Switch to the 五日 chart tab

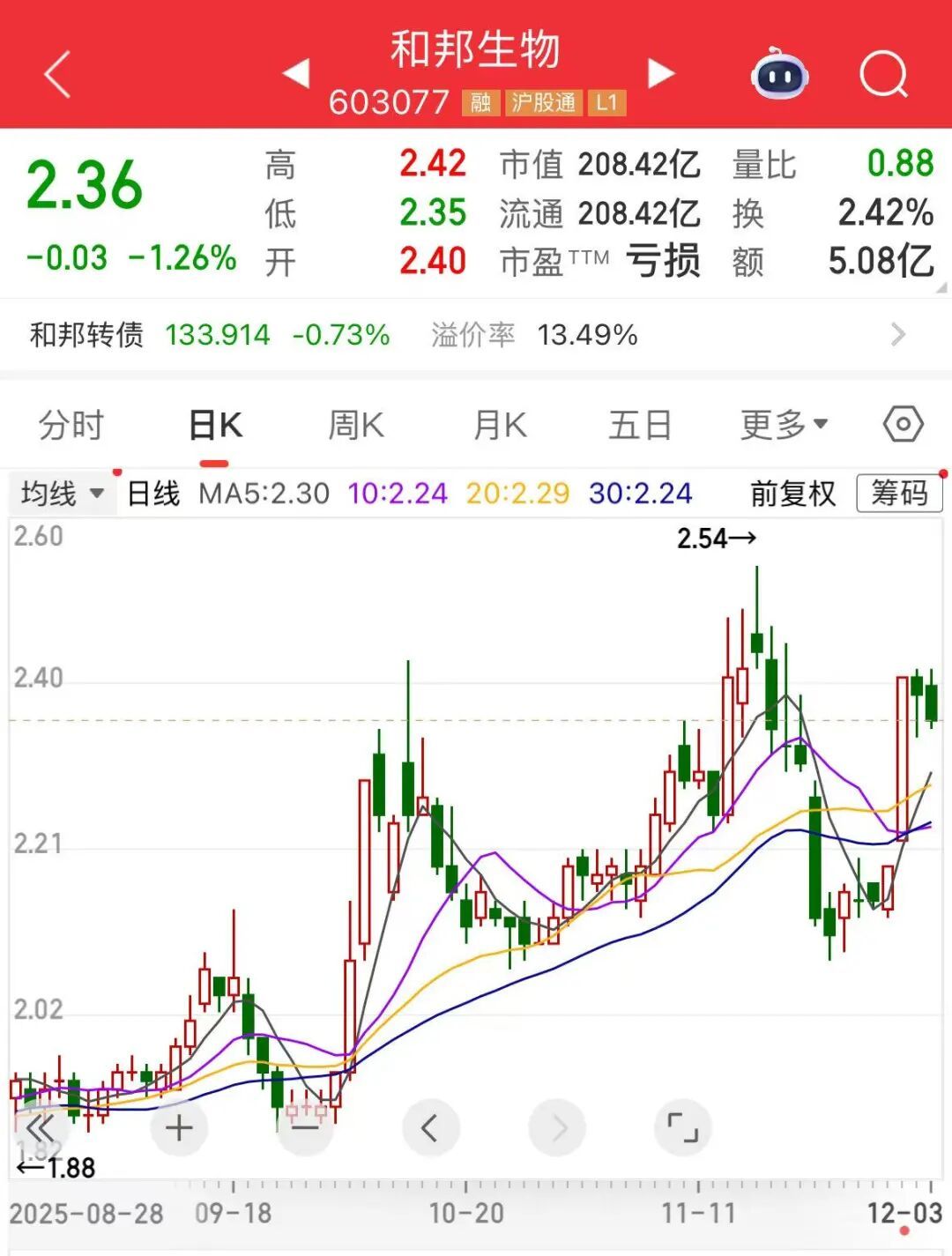pyautogui.click(x=640, y=426)
